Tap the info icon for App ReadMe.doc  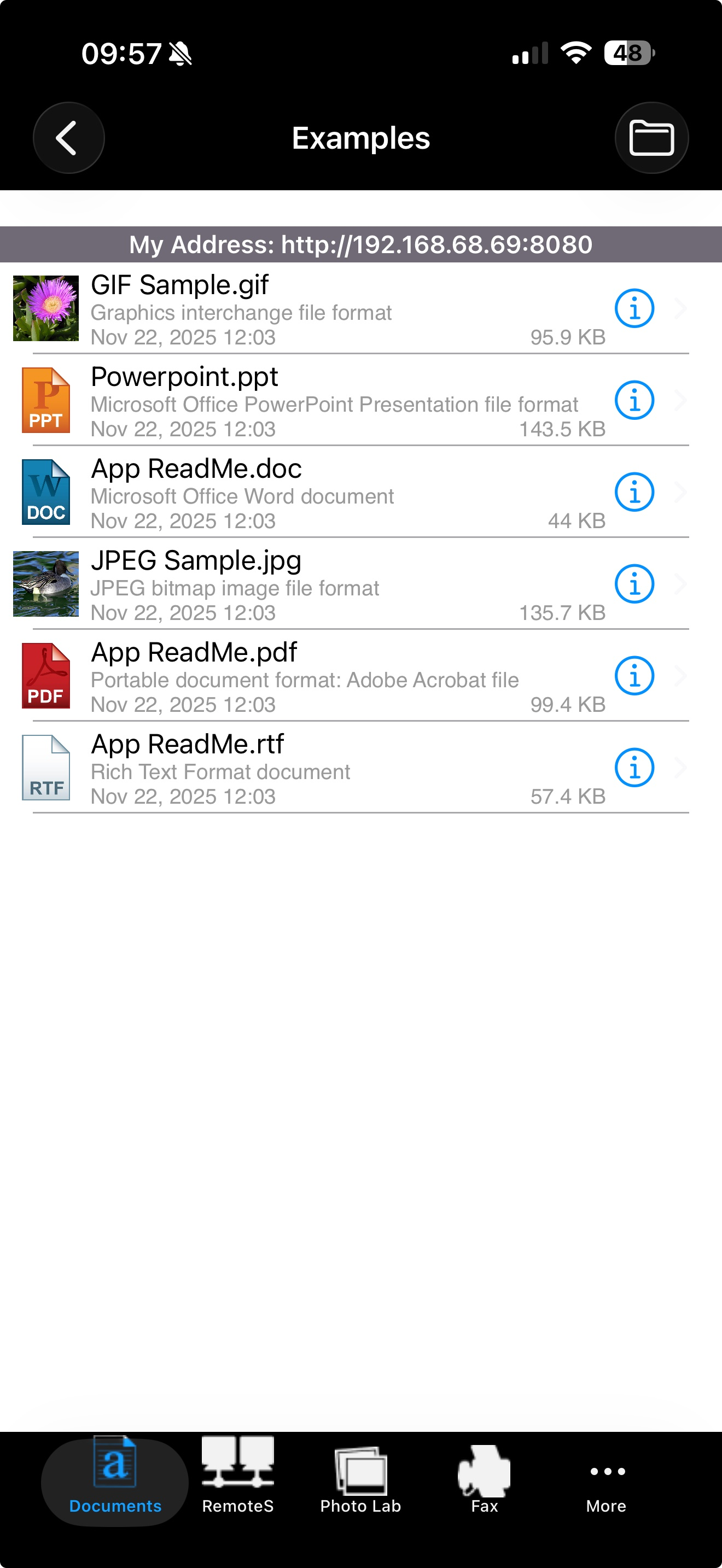[x=634, y=492]
